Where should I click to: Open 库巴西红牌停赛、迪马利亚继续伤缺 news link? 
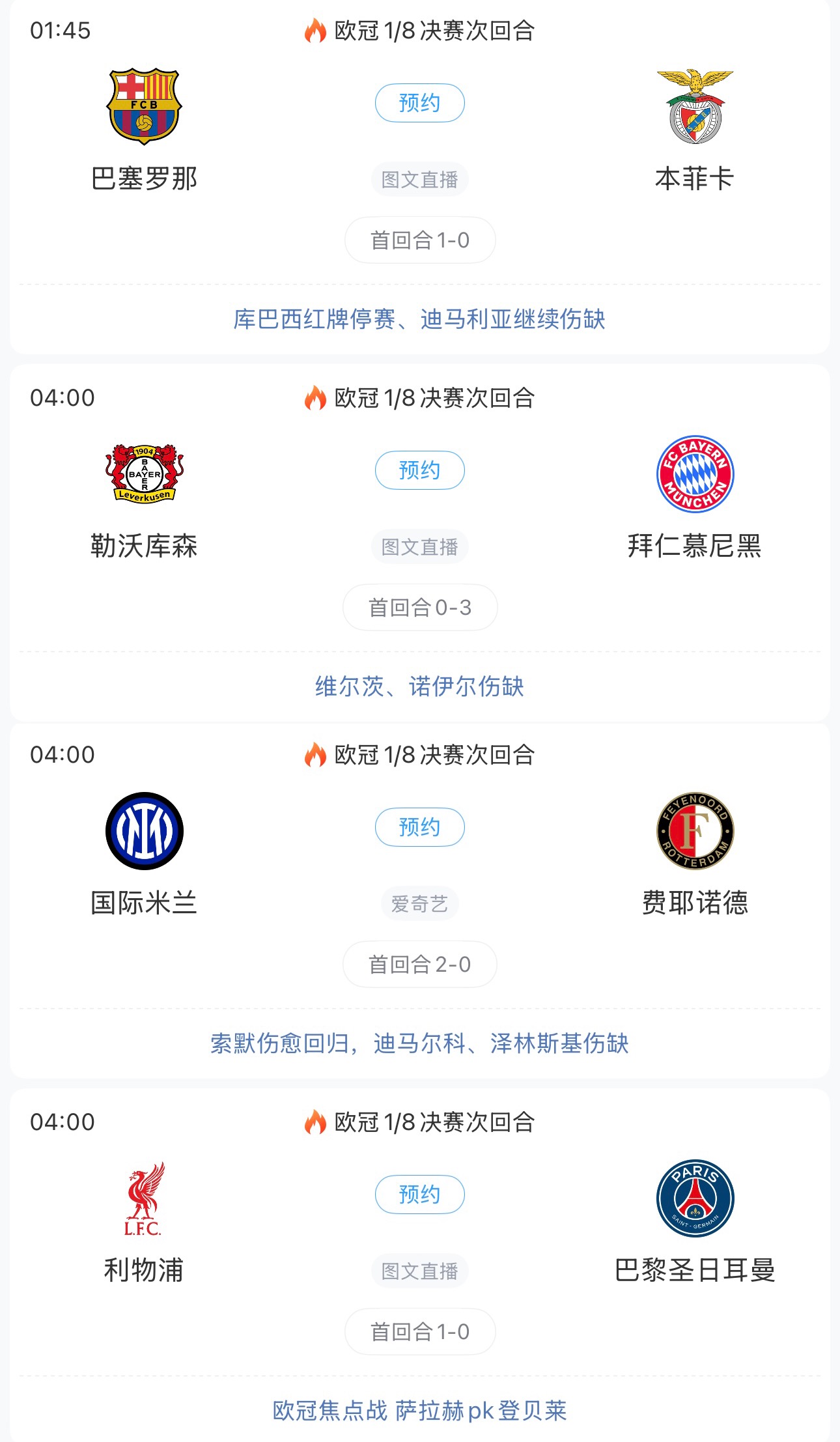pos(419,319)
